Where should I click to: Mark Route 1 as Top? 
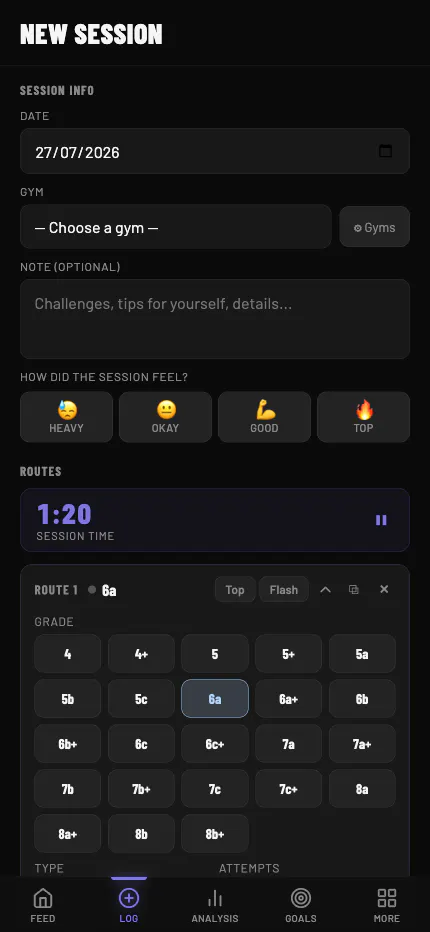pos(235,590)
